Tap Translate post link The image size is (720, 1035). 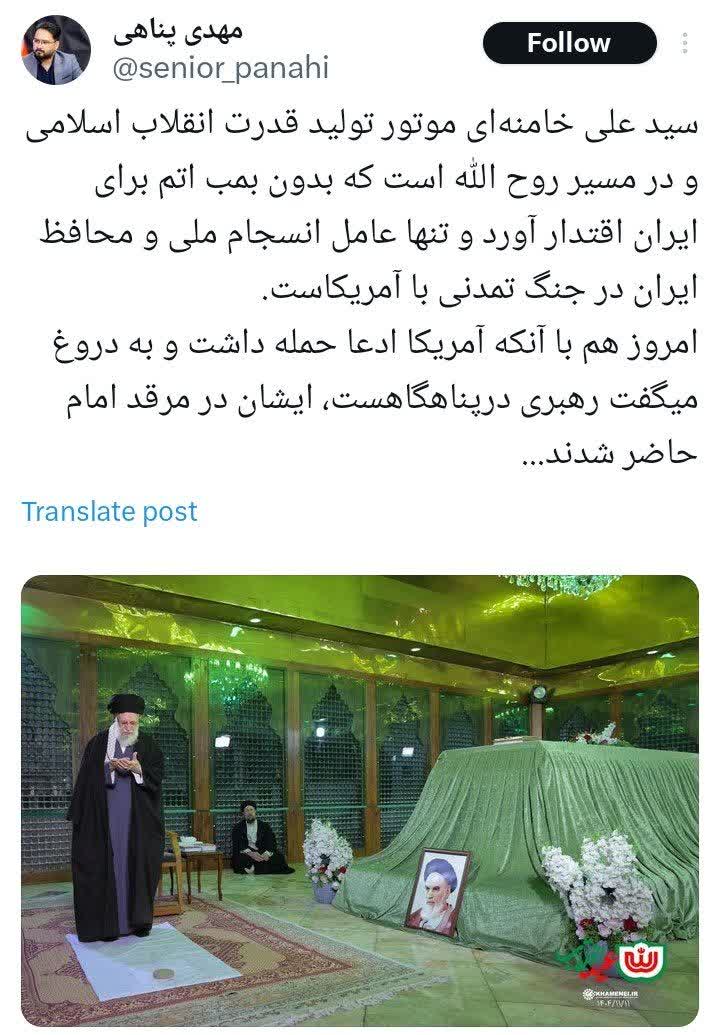tap(110, 512)
